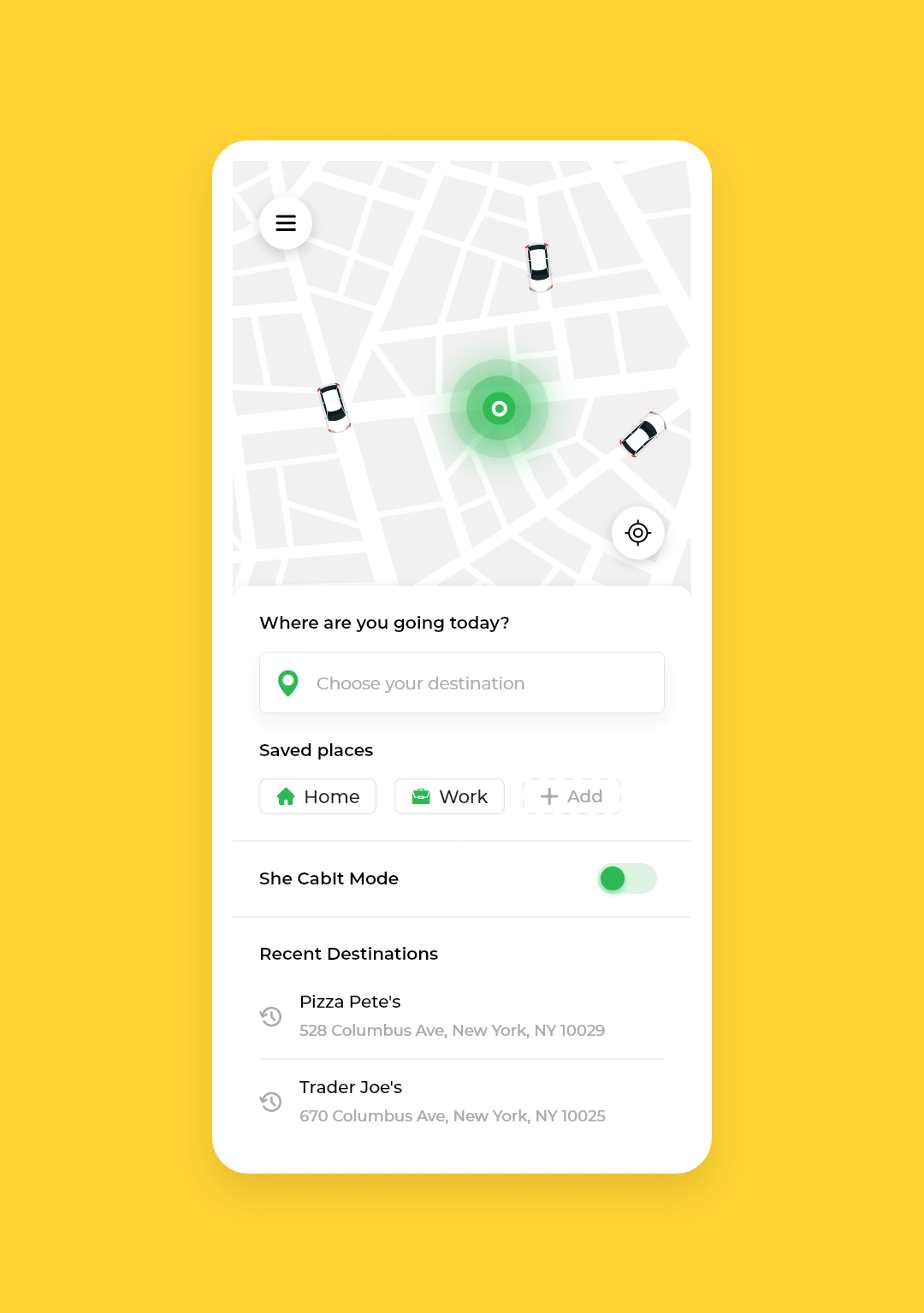The width and height of the screenshot is (924, 1313).
Task: Select the Work saved place
Action: coord(449,796)
